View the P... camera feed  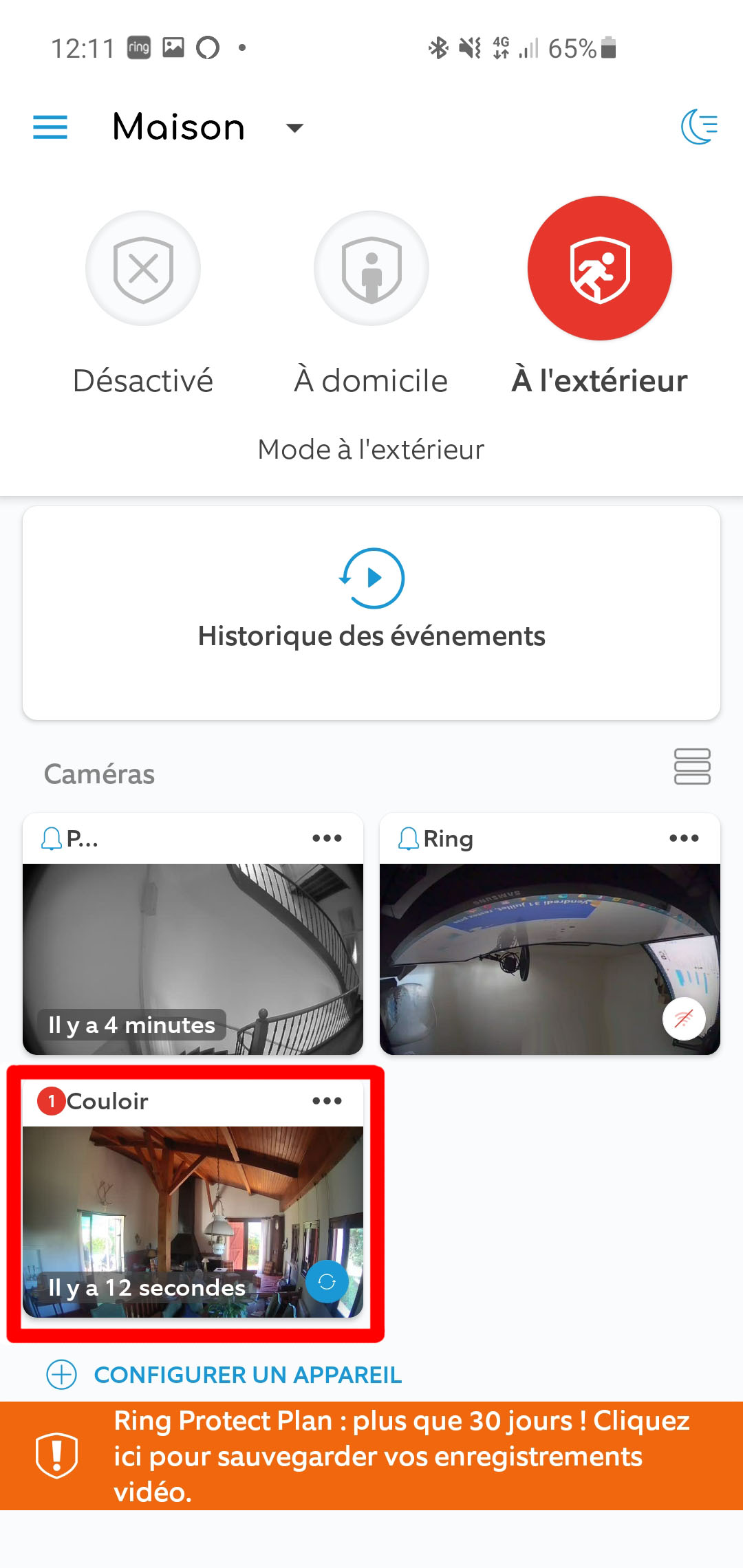click(x=193, y=949)
